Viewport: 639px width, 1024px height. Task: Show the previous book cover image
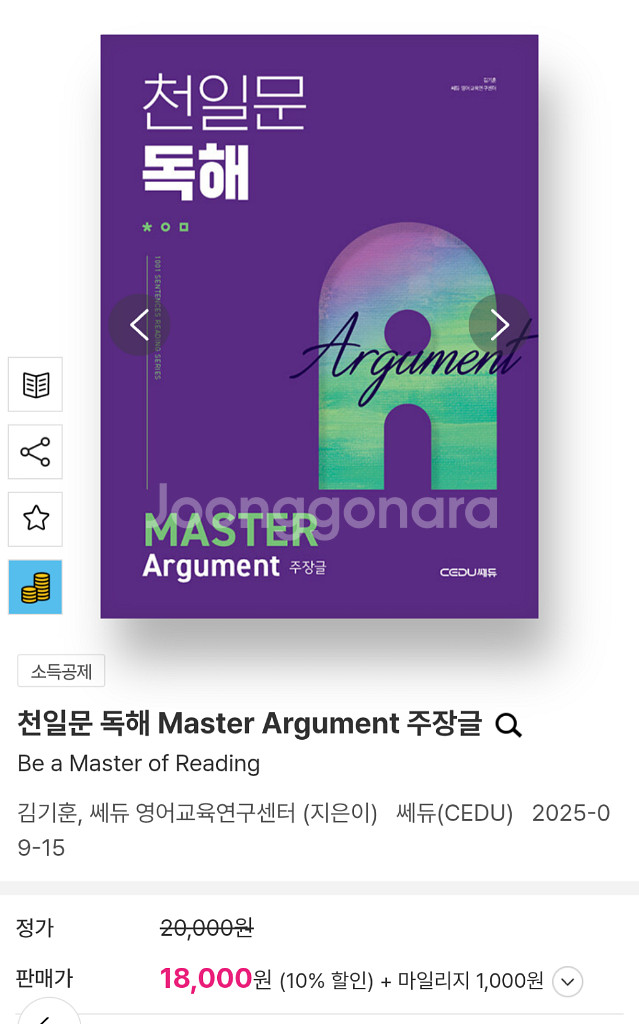[139, 325]
